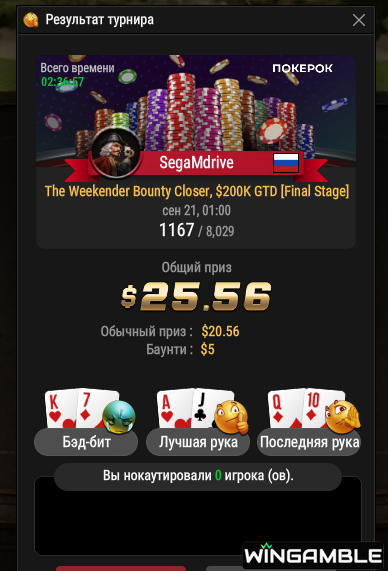
Task: Show the Последняя рука hand
Action: coord(309,442)
